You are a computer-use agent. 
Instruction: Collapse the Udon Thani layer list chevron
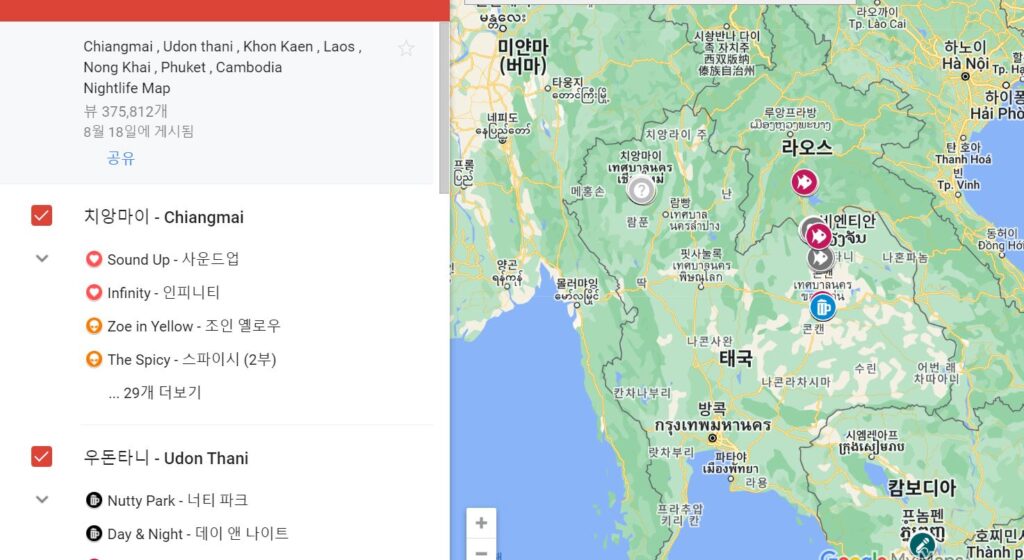point(42,499)
